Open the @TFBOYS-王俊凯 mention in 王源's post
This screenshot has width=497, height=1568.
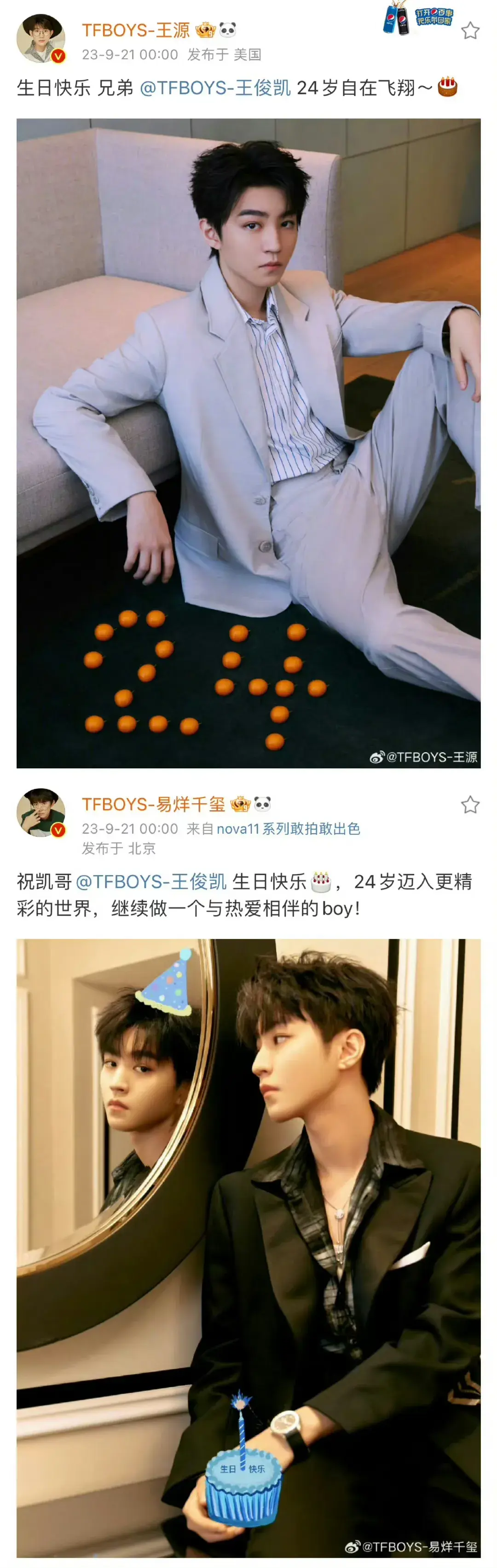pyautogui.click(x=216, y=88)
